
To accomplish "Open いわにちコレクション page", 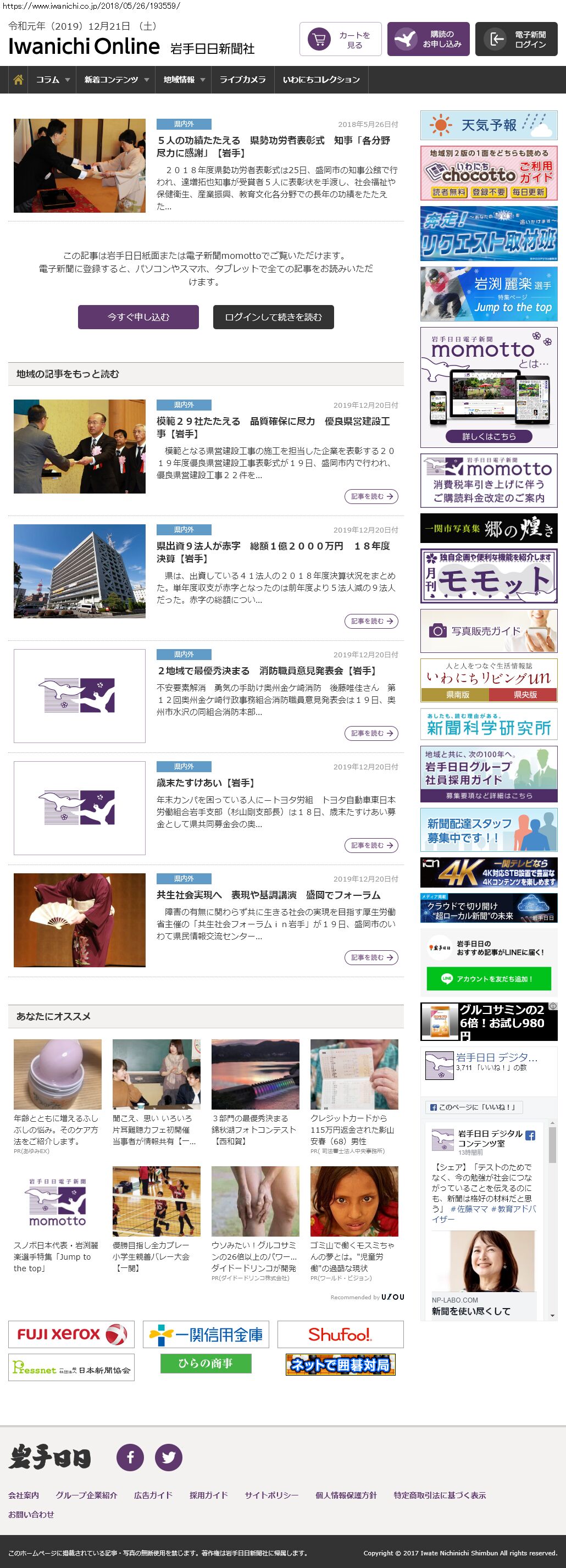I will [x=321, y=80].
